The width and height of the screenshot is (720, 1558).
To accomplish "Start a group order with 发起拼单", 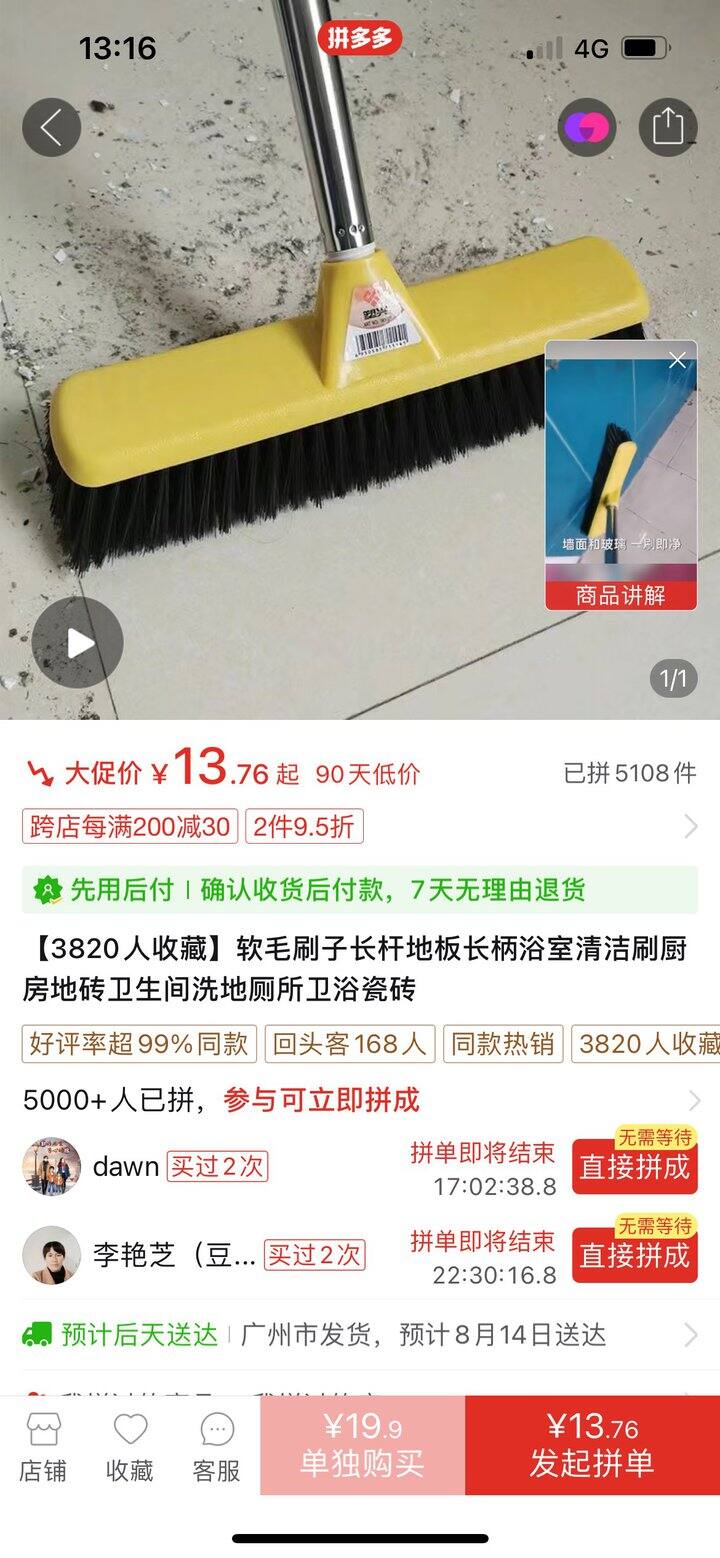I will [x=592, y=1446].
